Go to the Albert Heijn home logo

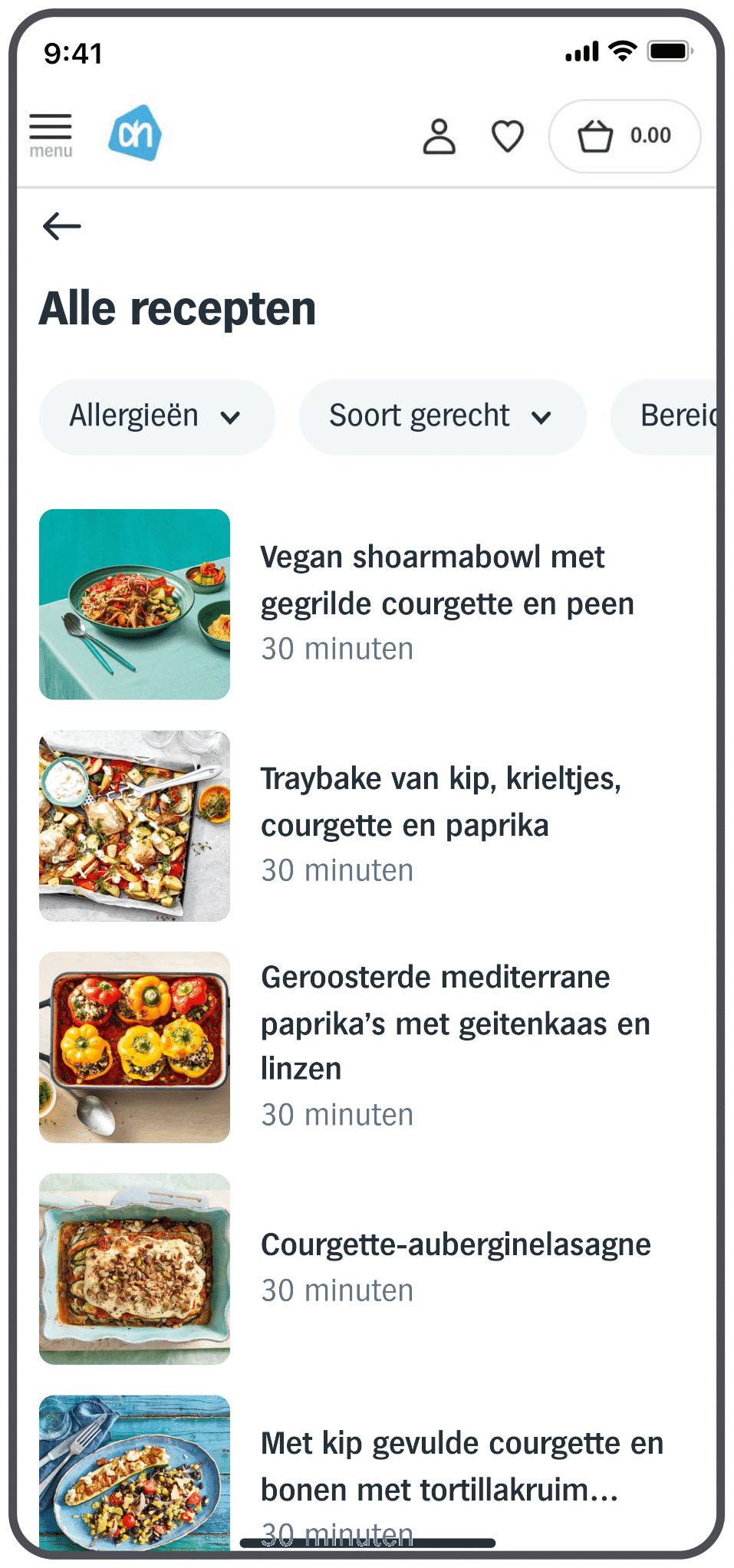click(x=135, y=133)
